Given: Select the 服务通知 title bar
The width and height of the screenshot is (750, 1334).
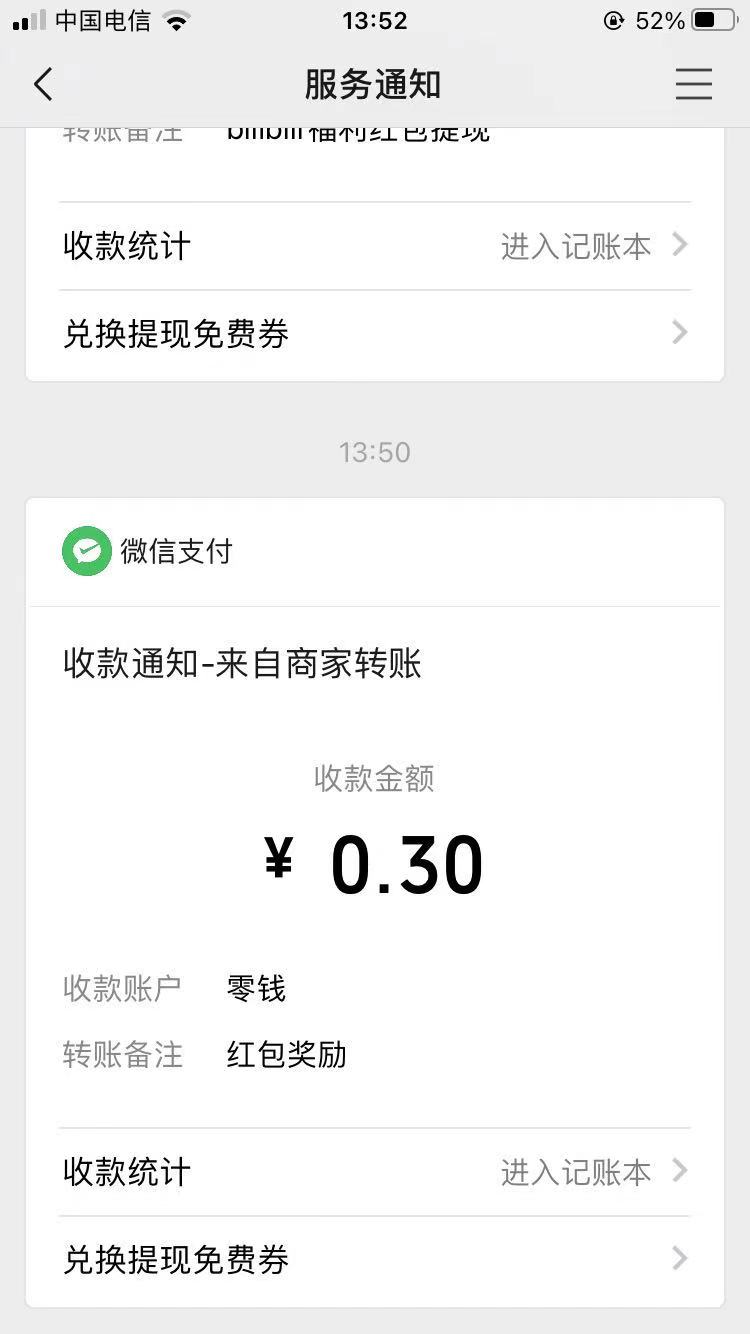Looking at the screenshot, I should pos(375,85).
